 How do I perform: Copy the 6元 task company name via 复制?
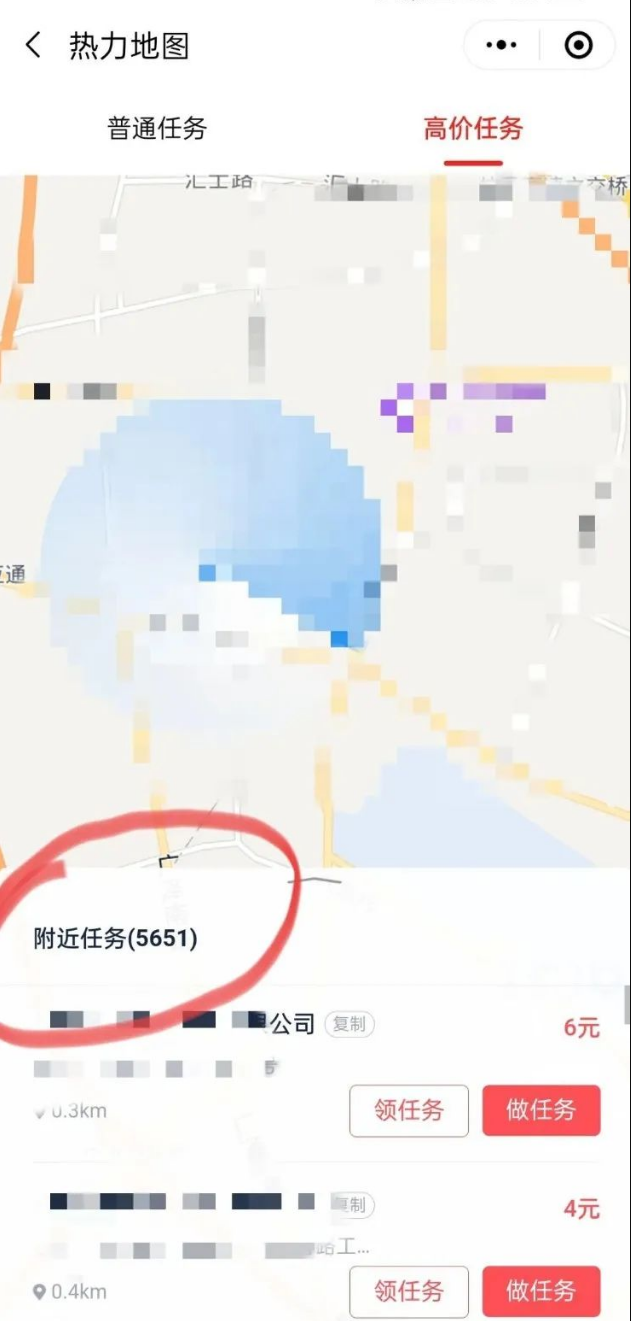tap(349, 1024)
